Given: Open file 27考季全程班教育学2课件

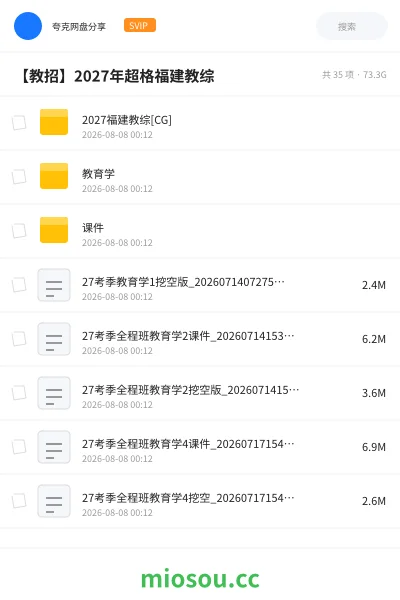Looking at the screenshot, I should [x=200, y=339].
